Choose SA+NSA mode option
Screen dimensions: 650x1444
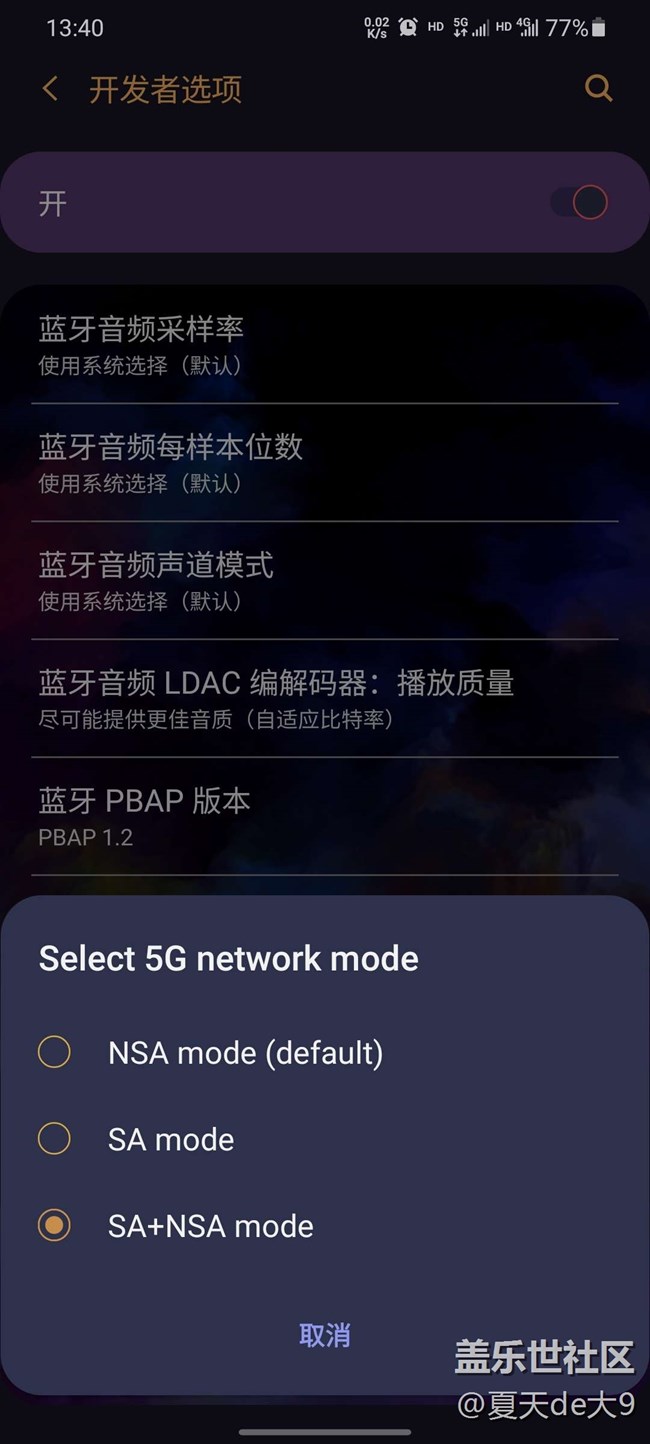tap(54, 1226)
